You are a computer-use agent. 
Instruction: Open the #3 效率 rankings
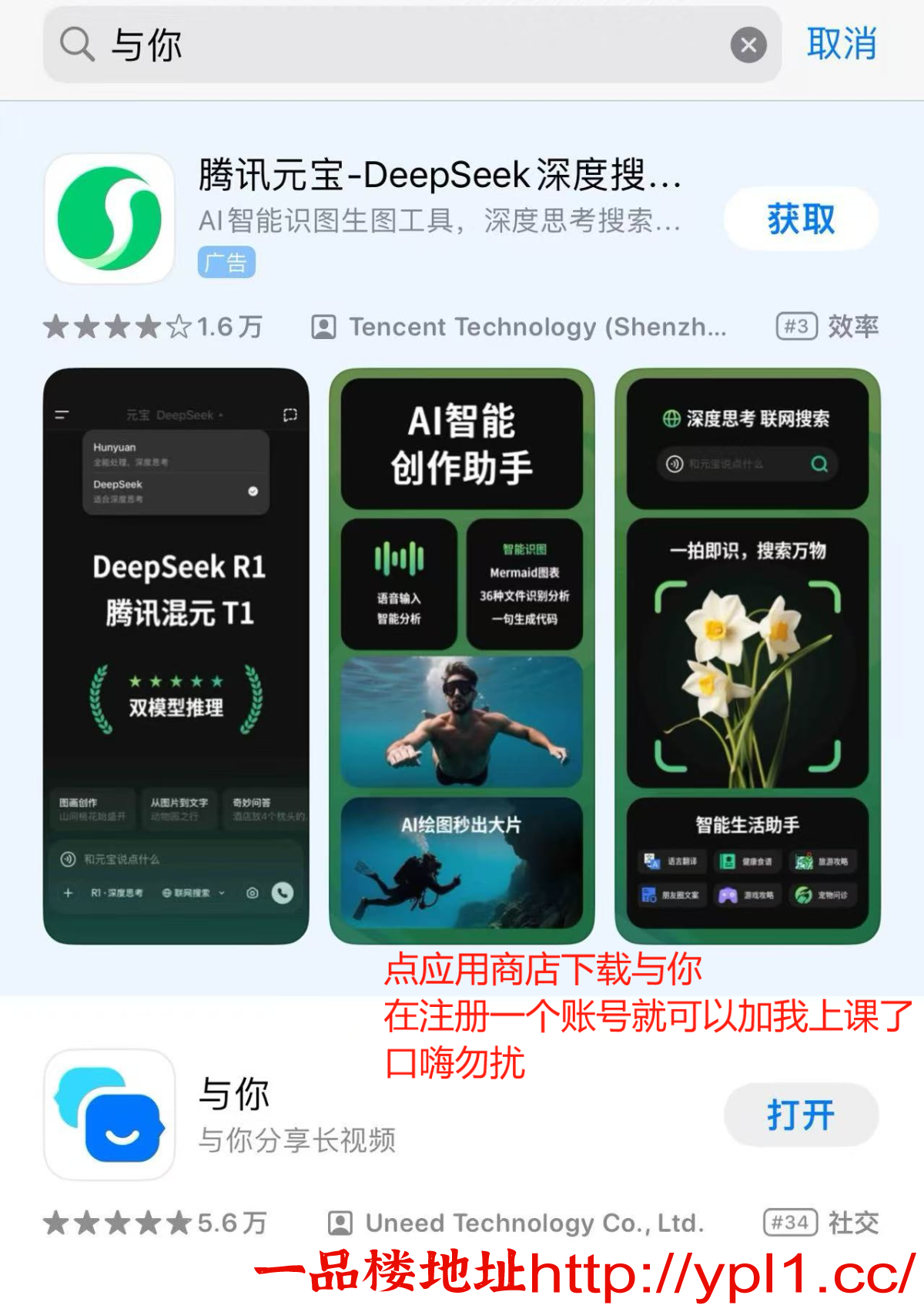coord(830,327)
